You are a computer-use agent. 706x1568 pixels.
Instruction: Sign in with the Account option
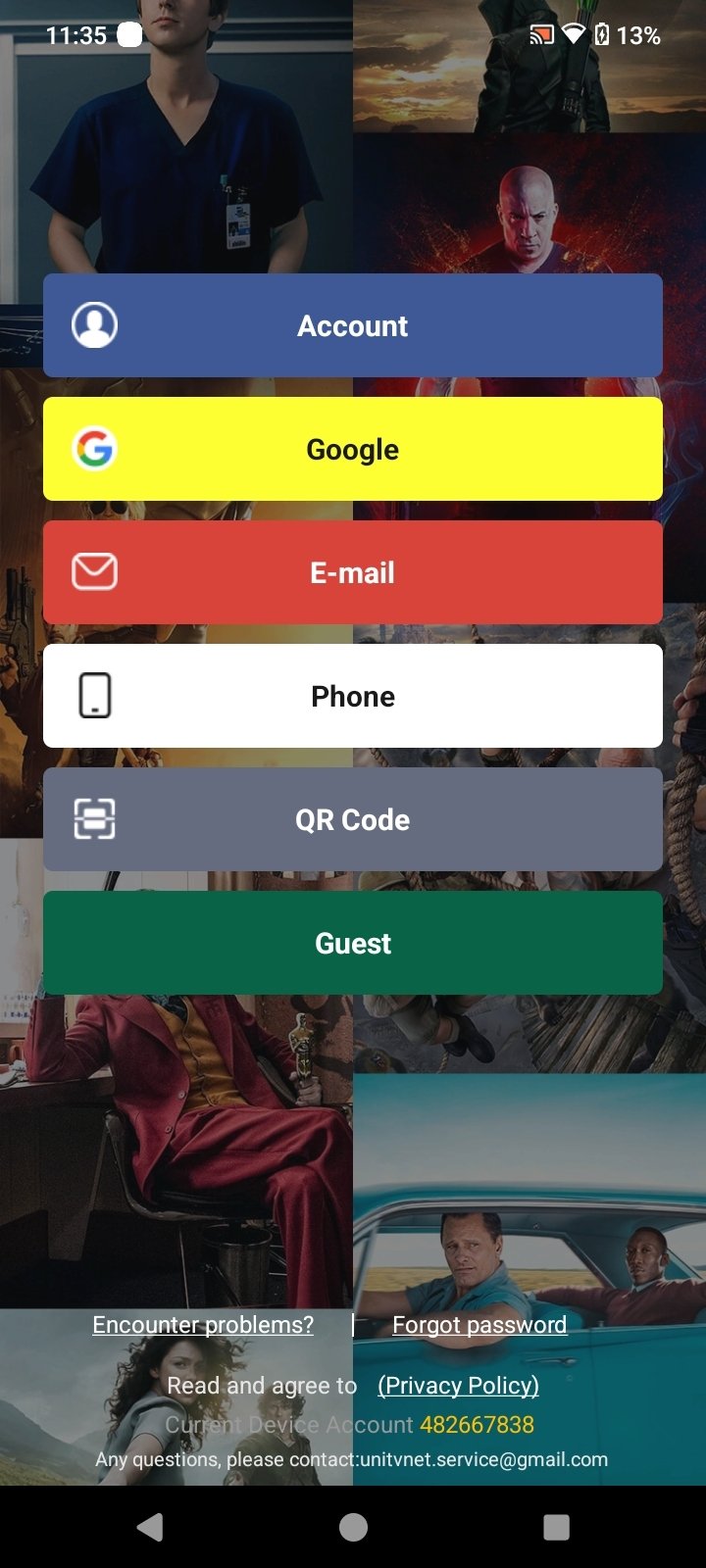pos(353,325)
